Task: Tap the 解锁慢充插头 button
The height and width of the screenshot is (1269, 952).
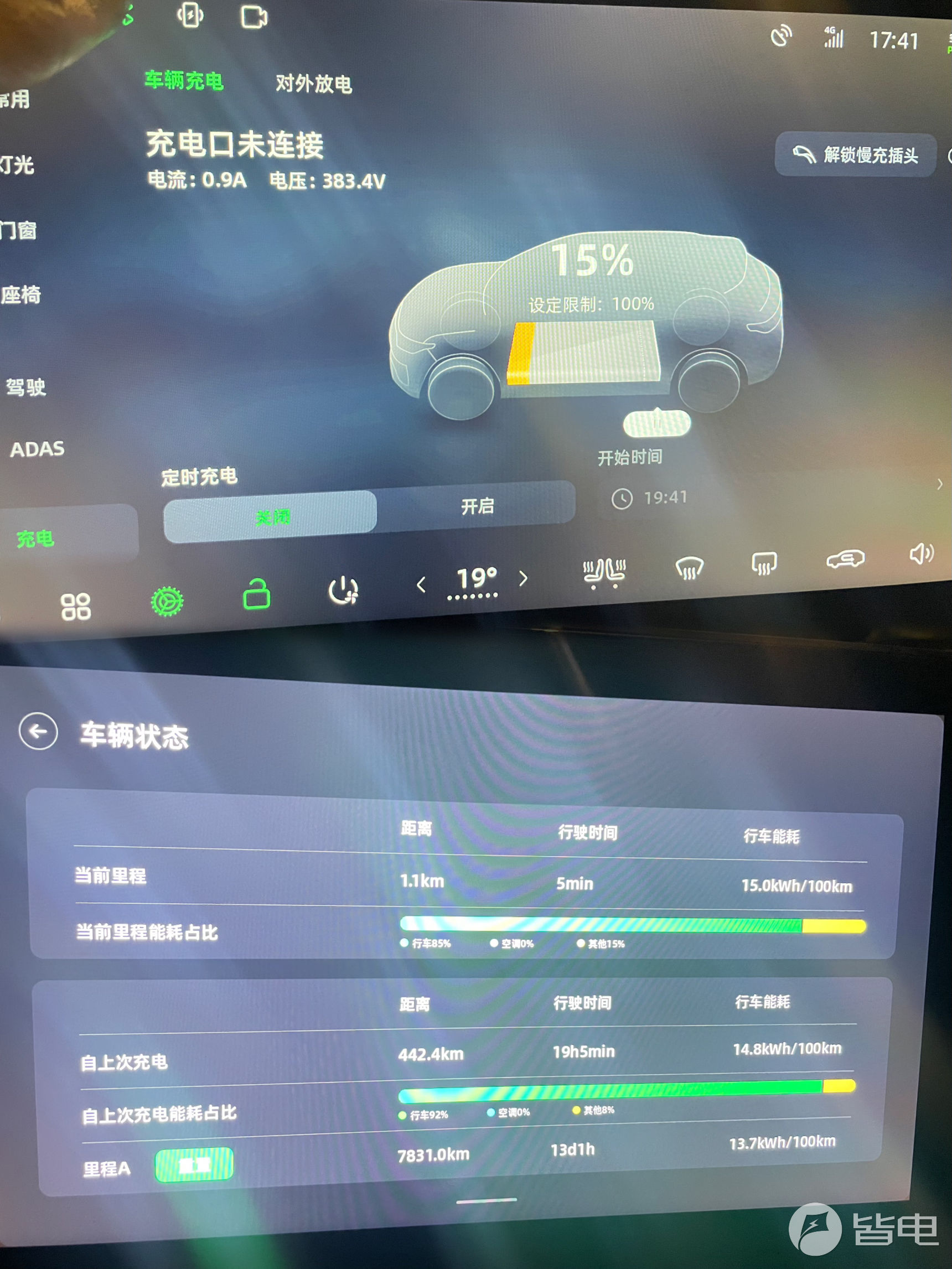Action: pyautogui.click(x=855, y=155)
